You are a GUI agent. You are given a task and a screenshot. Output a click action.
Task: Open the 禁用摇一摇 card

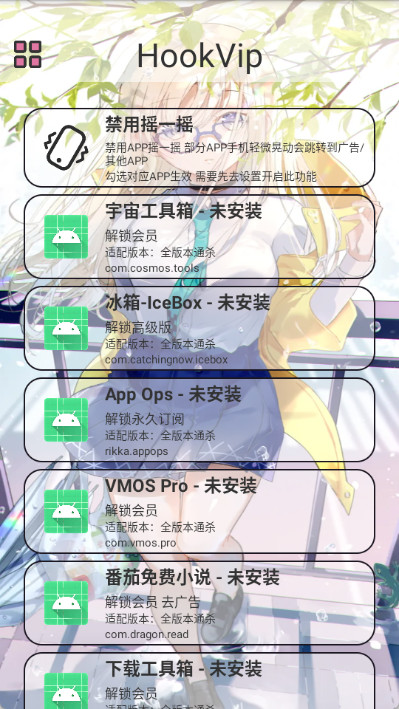[199, 147]
